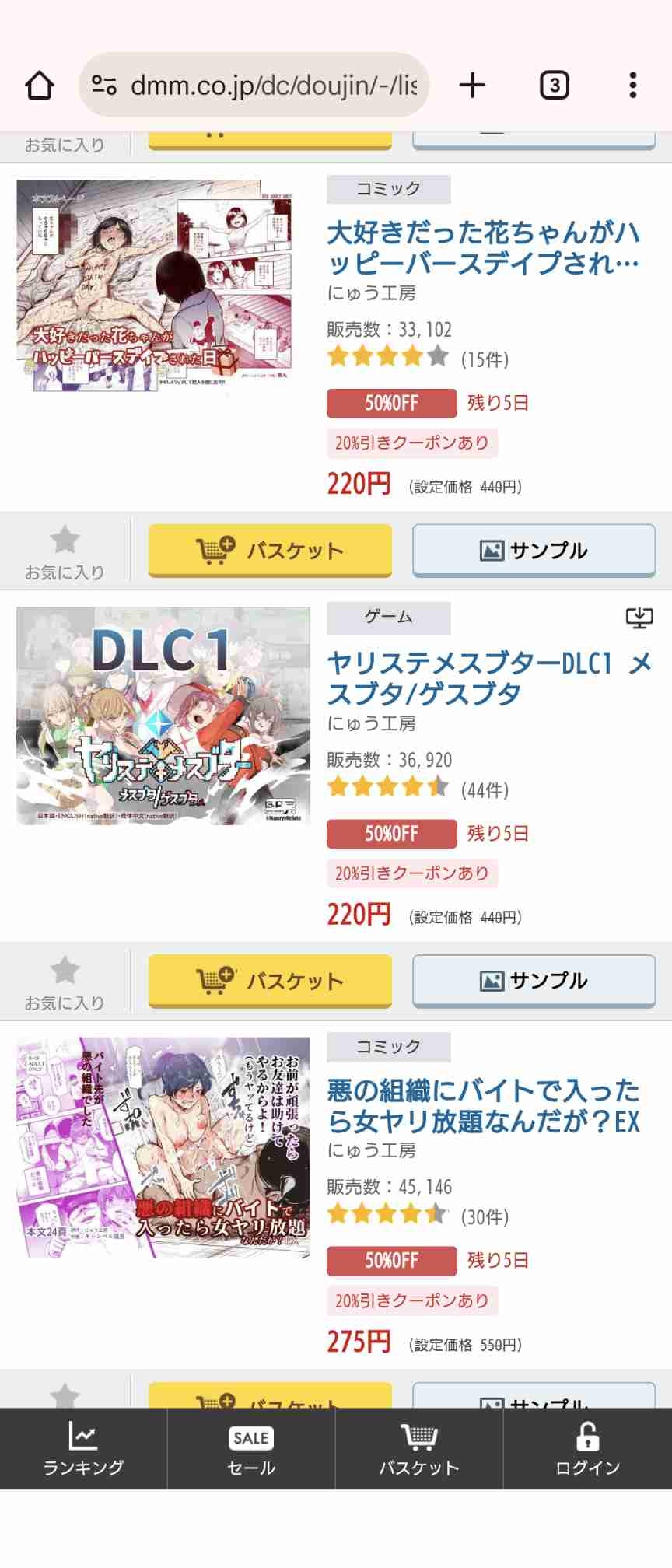Open the browser overflow menu

pos(632,86)
